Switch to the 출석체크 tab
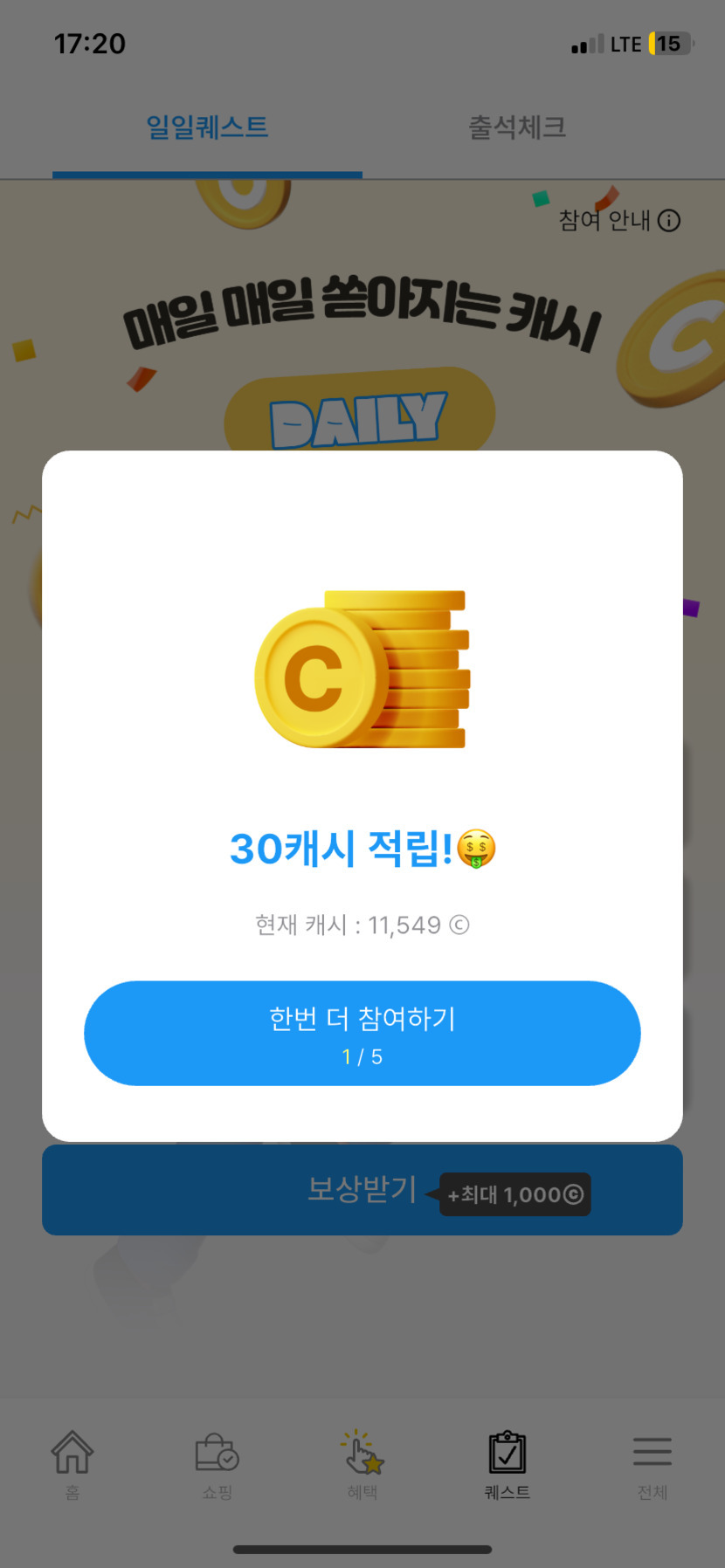Image resolution: width=725 pixels, height=1568 pixels. tap(517, 127)
